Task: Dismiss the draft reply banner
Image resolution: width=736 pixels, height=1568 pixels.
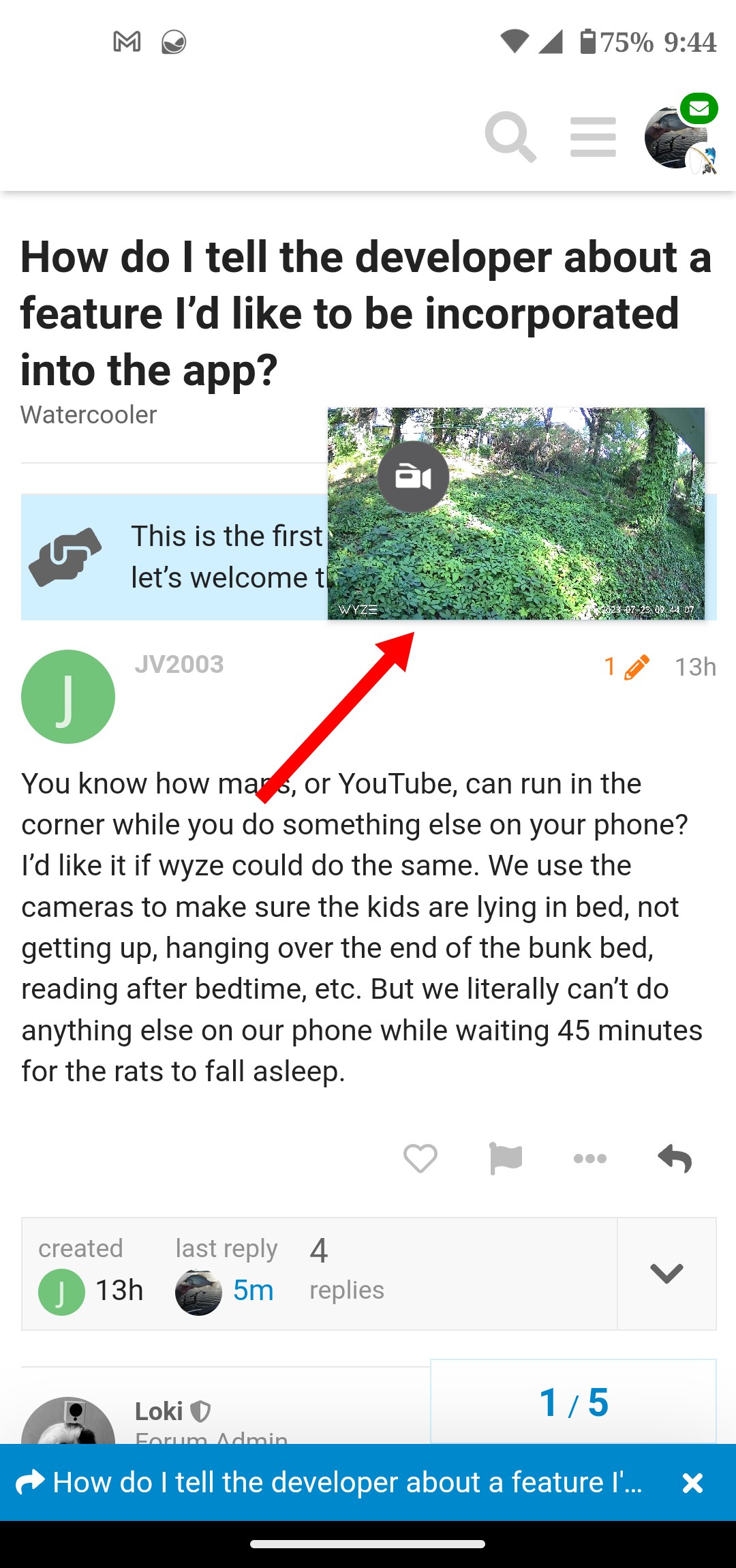Action: coord(692,1483)
